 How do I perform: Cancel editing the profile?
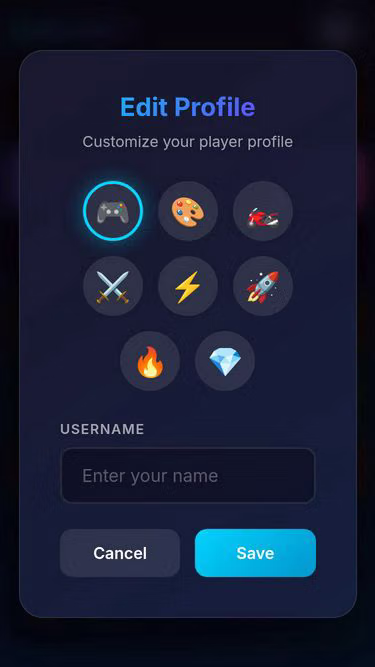120,553
